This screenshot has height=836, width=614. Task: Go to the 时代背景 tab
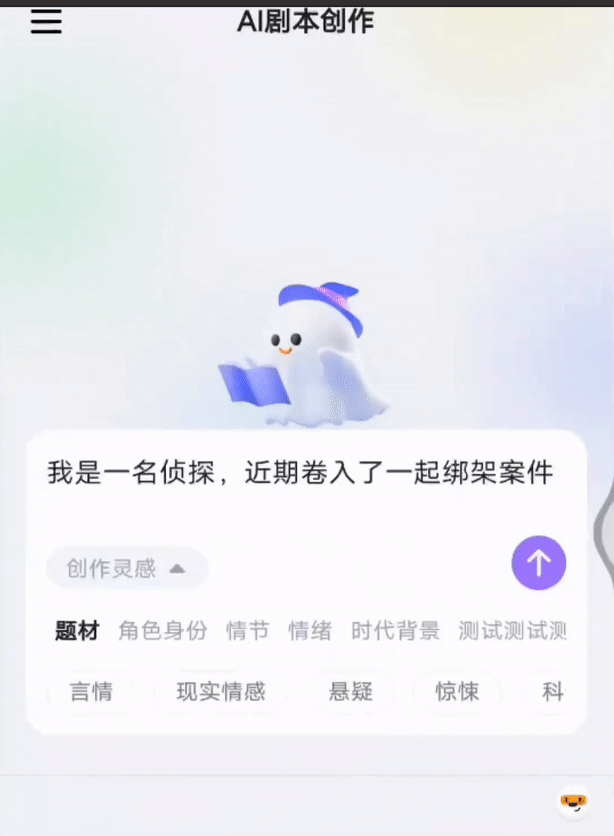tap(395, 631)
